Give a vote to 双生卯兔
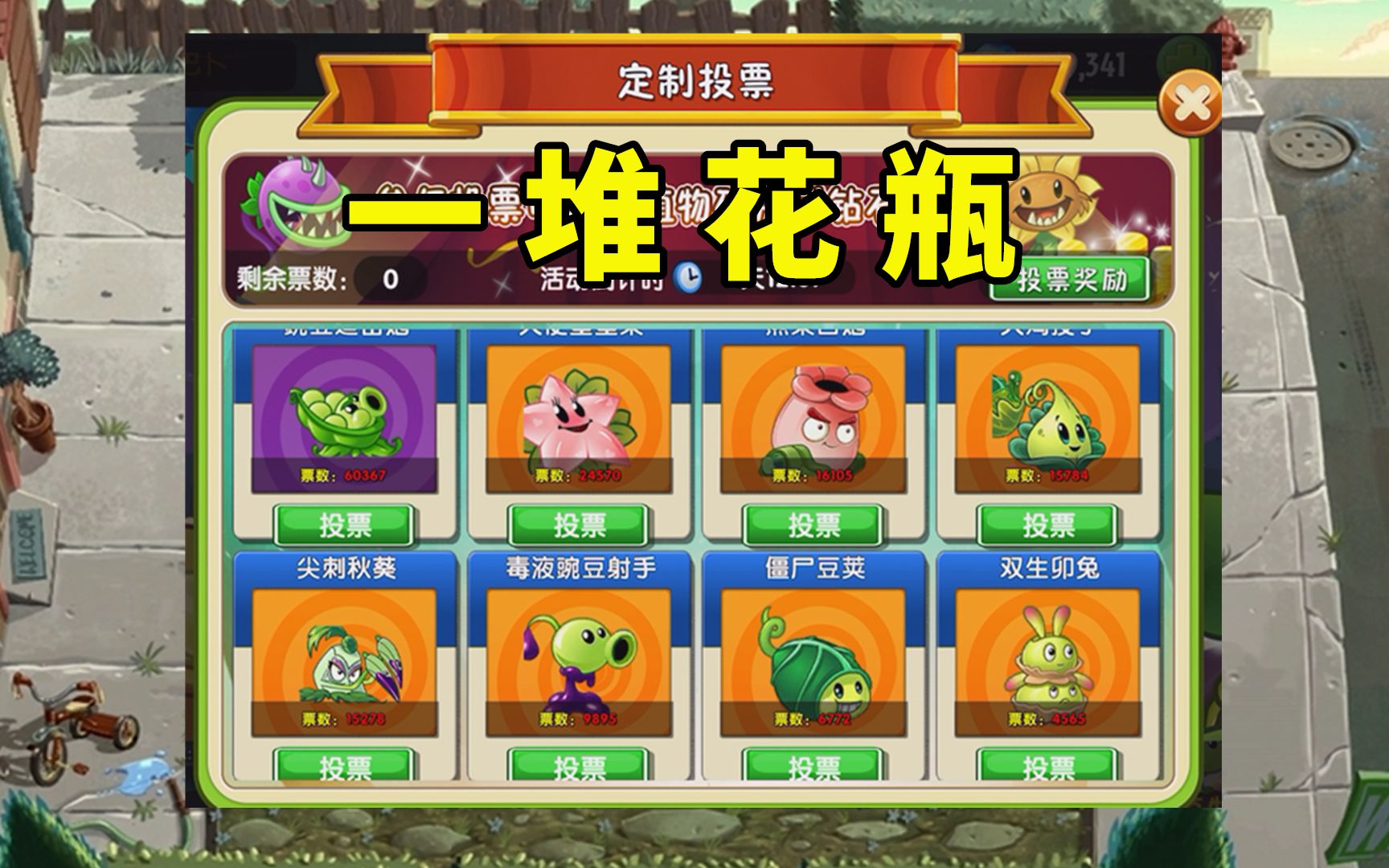1389x868 pixels. coord(1047,766)
